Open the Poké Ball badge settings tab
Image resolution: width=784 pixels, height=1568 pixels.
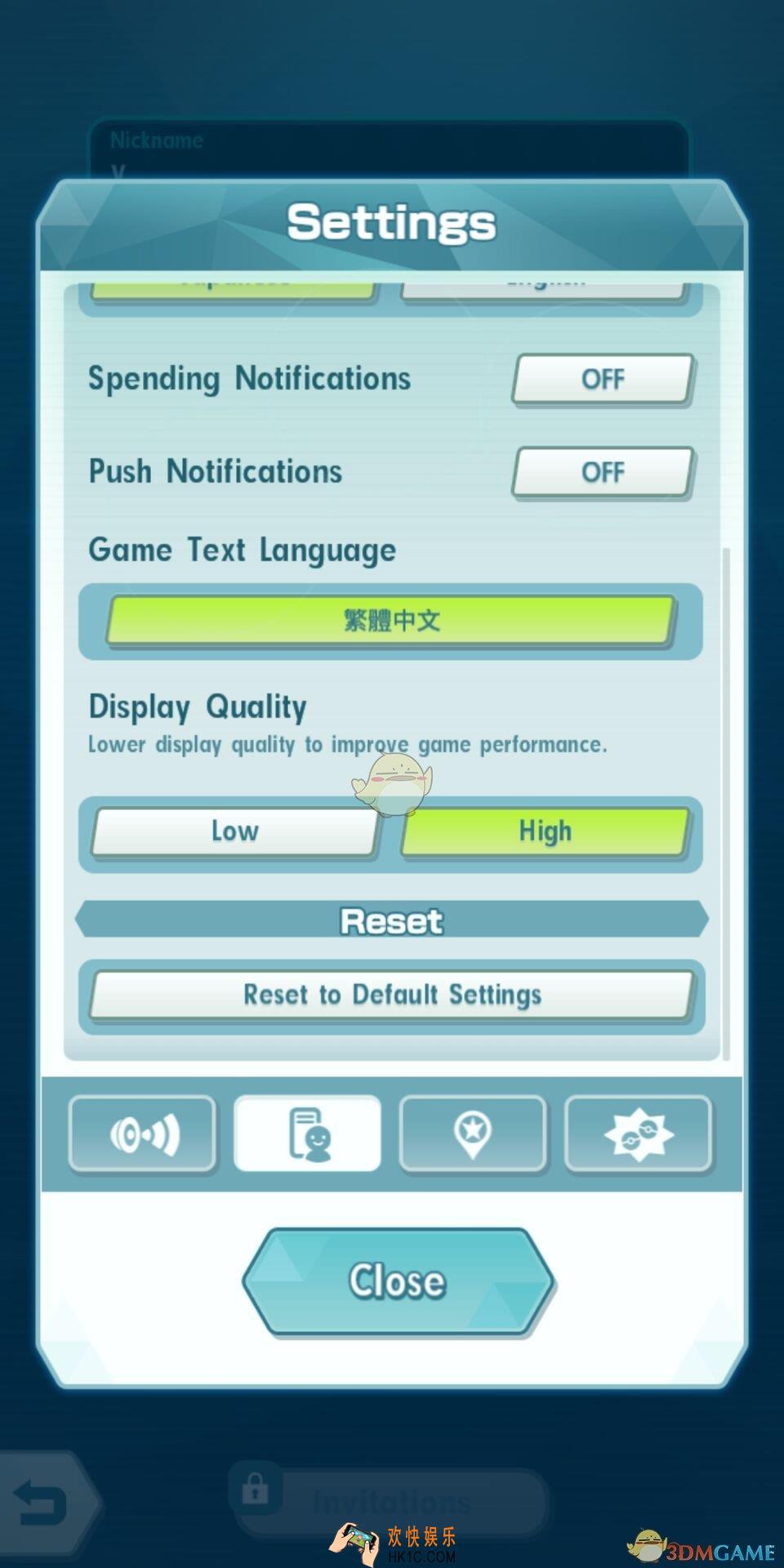click(638, 1134)
